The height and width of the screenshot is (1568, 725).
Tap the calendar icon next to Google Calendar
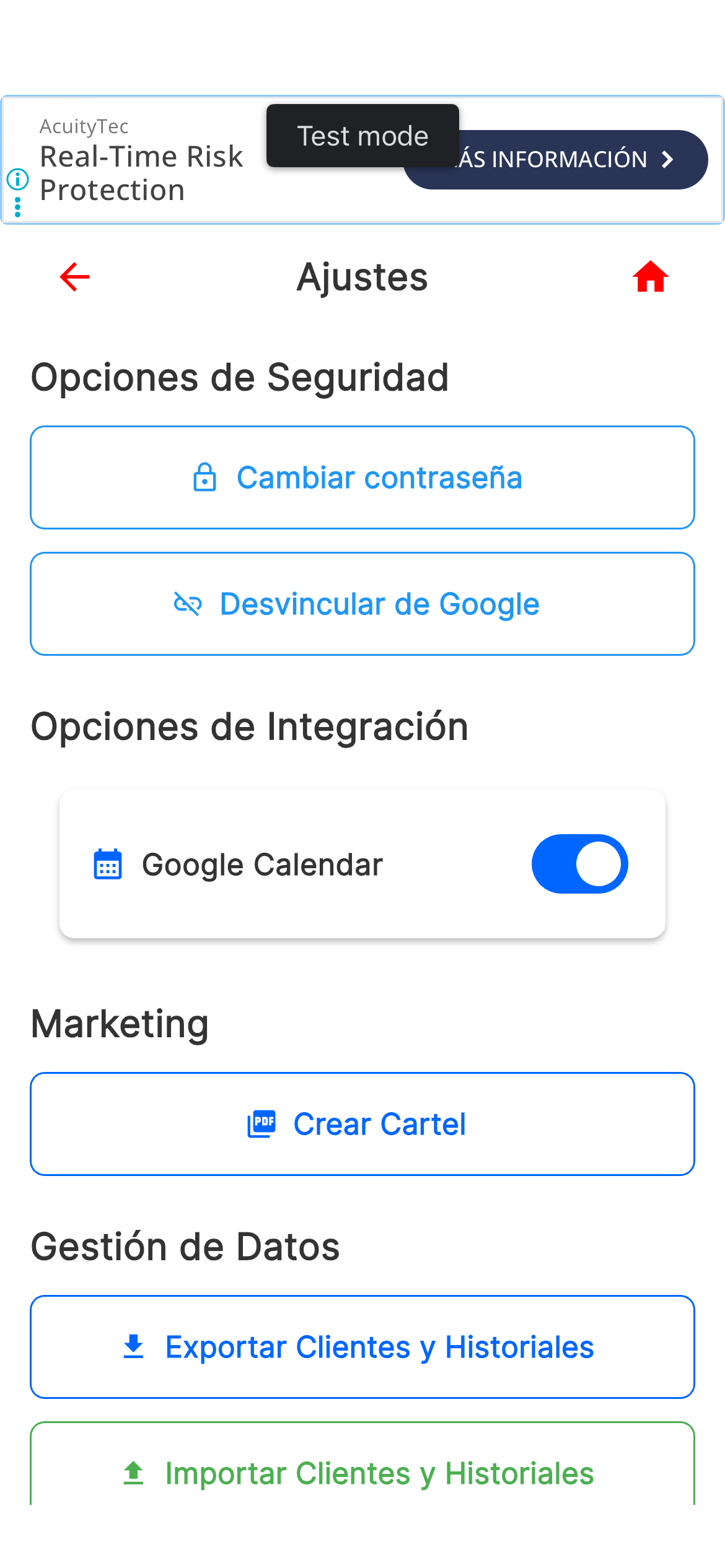(107, 865)
